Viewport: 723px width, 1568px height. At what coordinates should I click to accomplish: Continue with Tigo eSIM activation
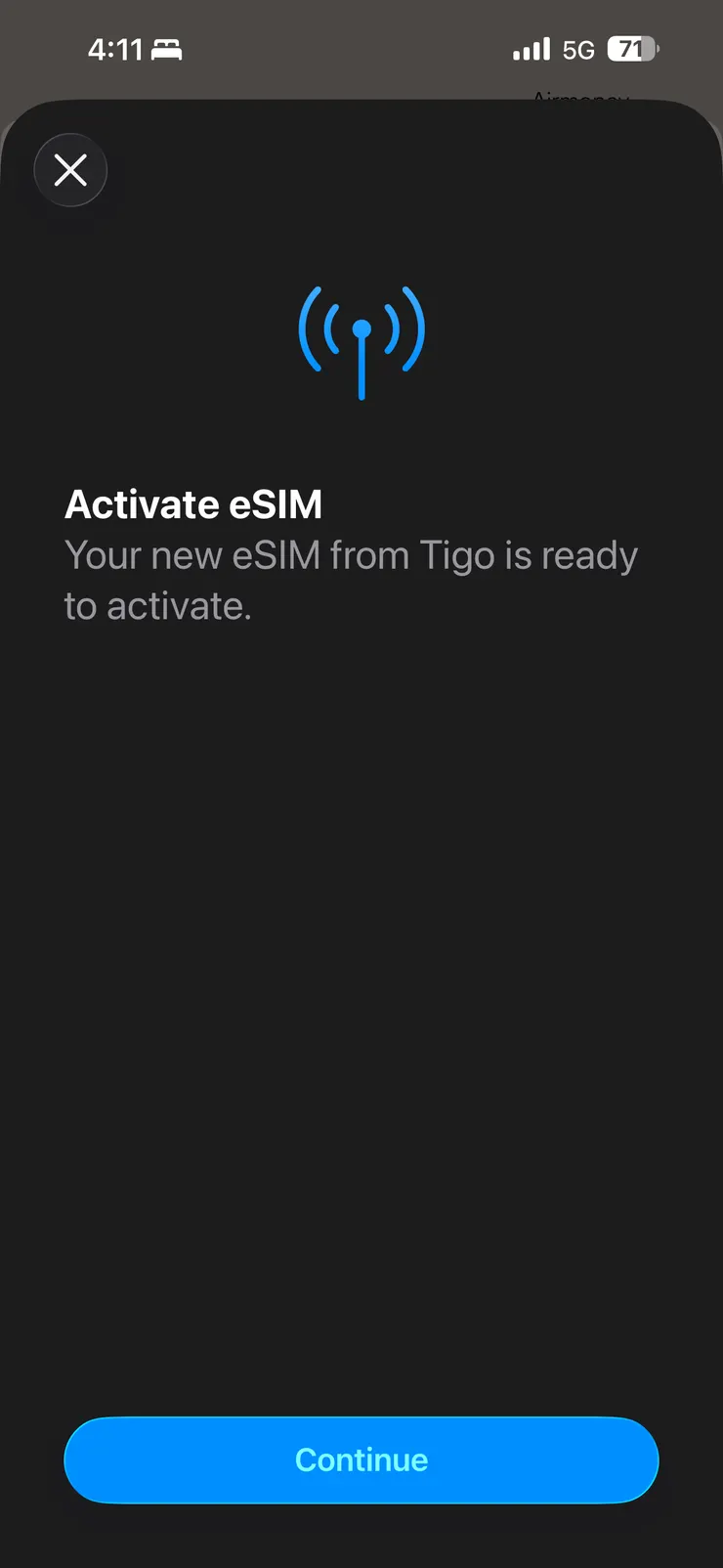pyautogui.click(x=361, y=1459)
